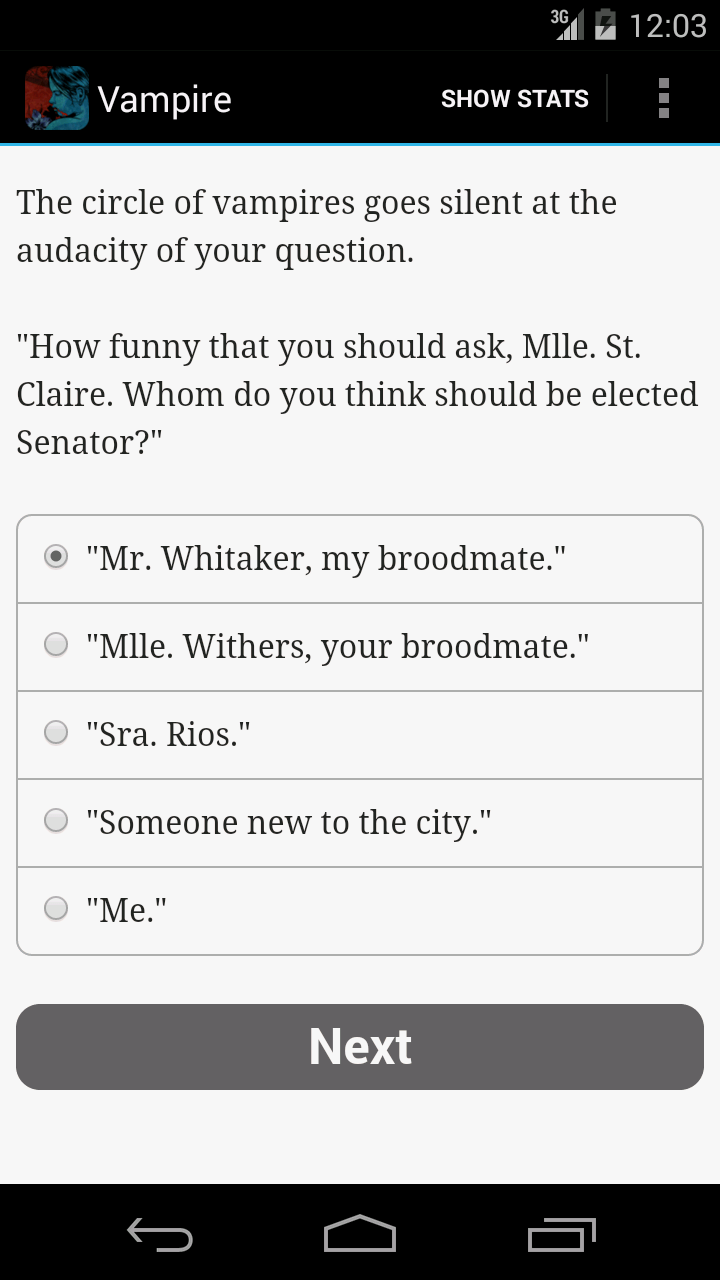Go back using system back button
Image resolution: width=720 pixels, height=1280 pixels.
click(160, 1235)
